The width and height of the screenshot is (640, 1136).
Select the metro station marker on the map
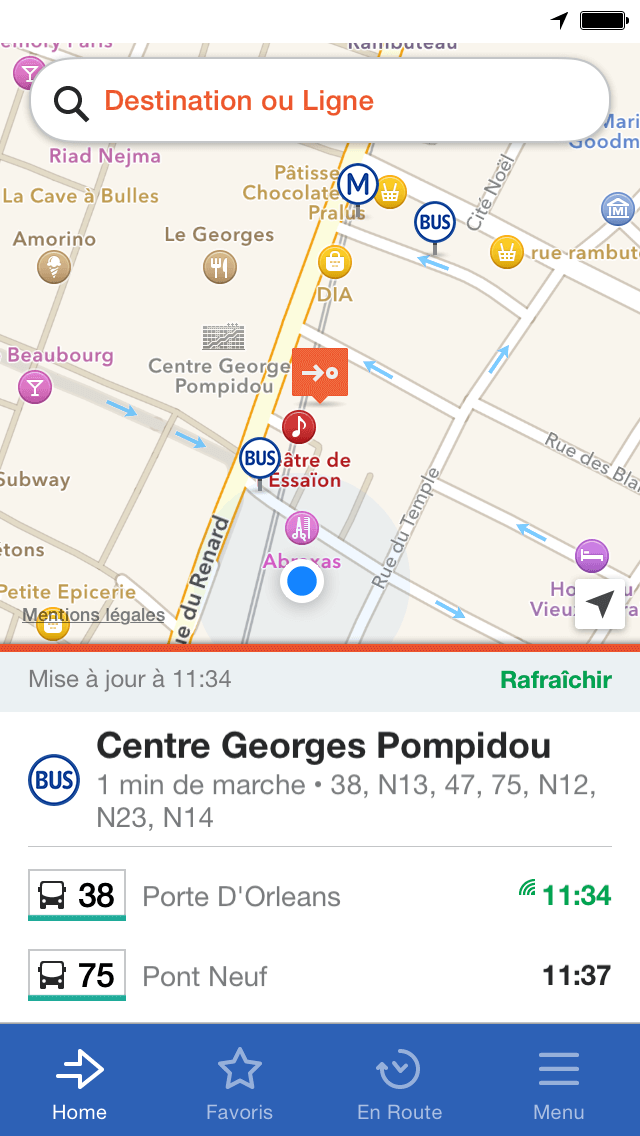click(357, 185)
